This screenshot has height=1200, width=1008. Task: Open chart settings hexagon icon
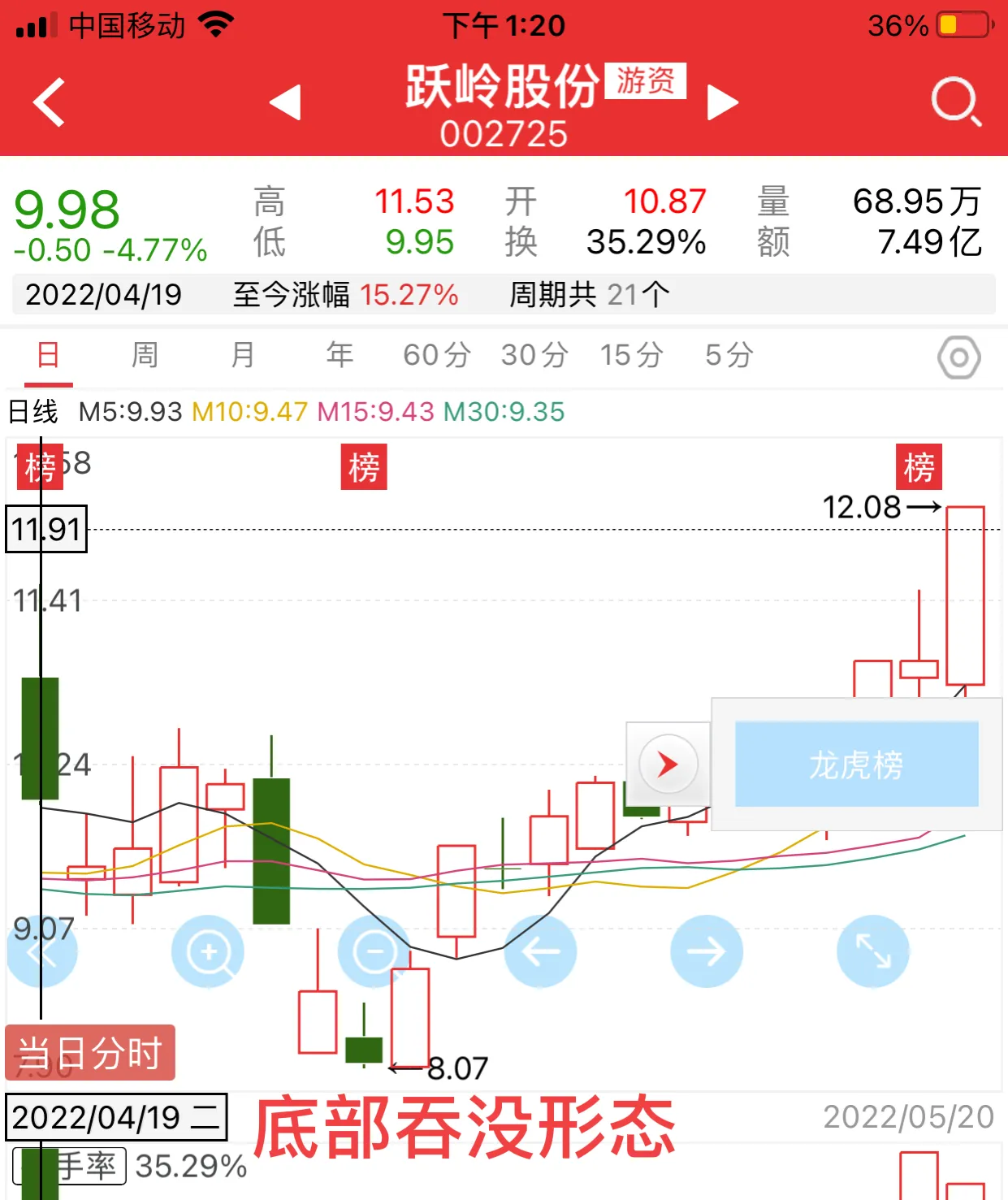point(958,357)
